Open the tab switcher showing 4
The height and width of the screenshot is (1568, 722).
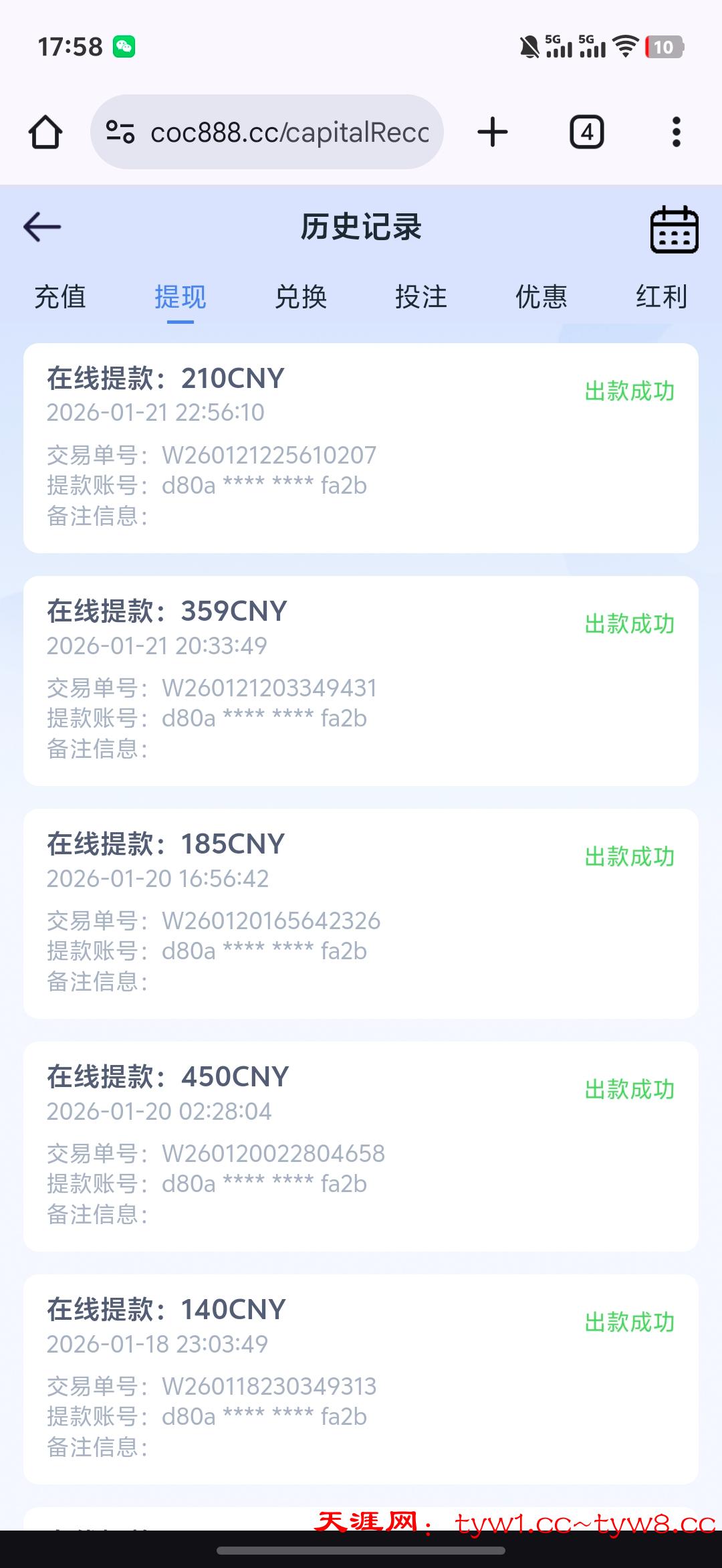pos(586,132)
